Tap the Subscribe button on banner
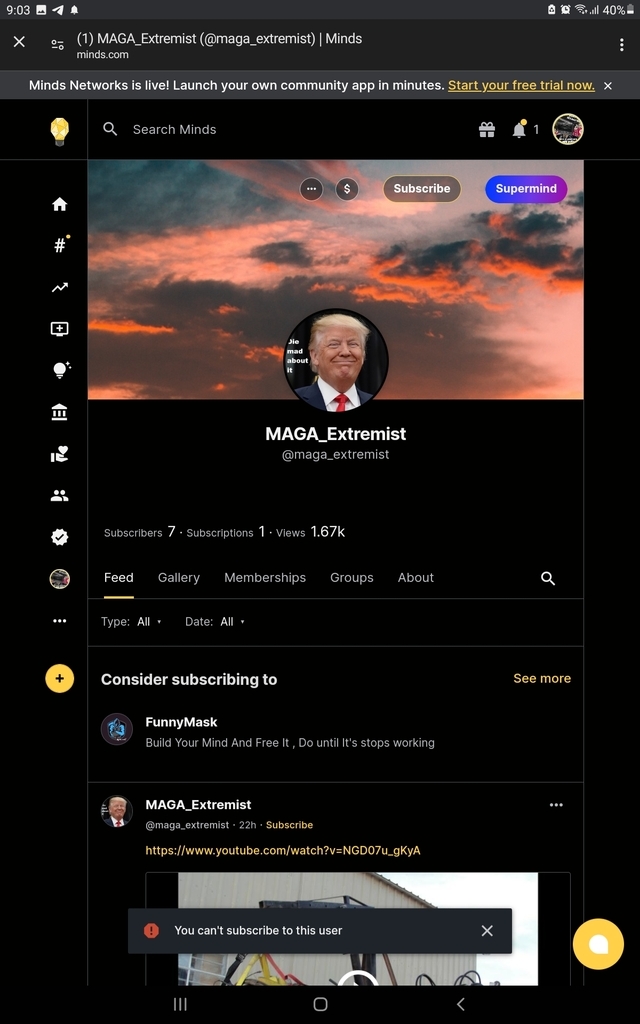640x1024 pixels. coord(421,189)
